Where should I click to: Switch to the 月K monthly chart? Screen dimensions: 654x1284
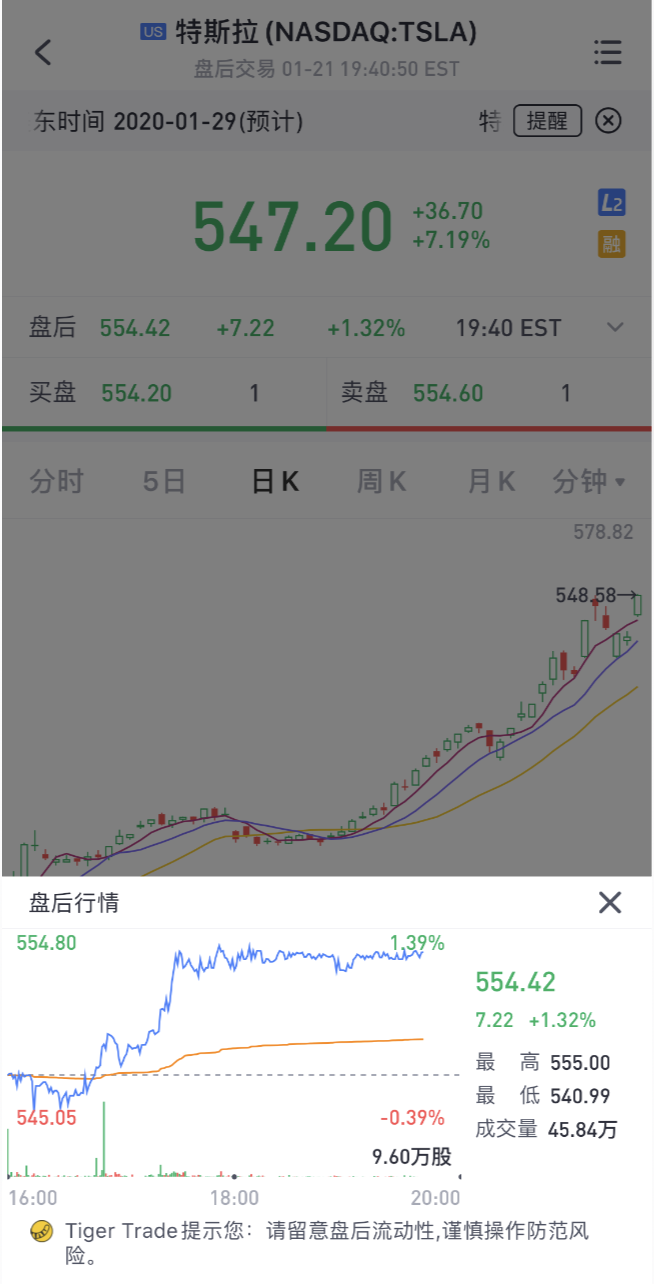coord(491,481)
